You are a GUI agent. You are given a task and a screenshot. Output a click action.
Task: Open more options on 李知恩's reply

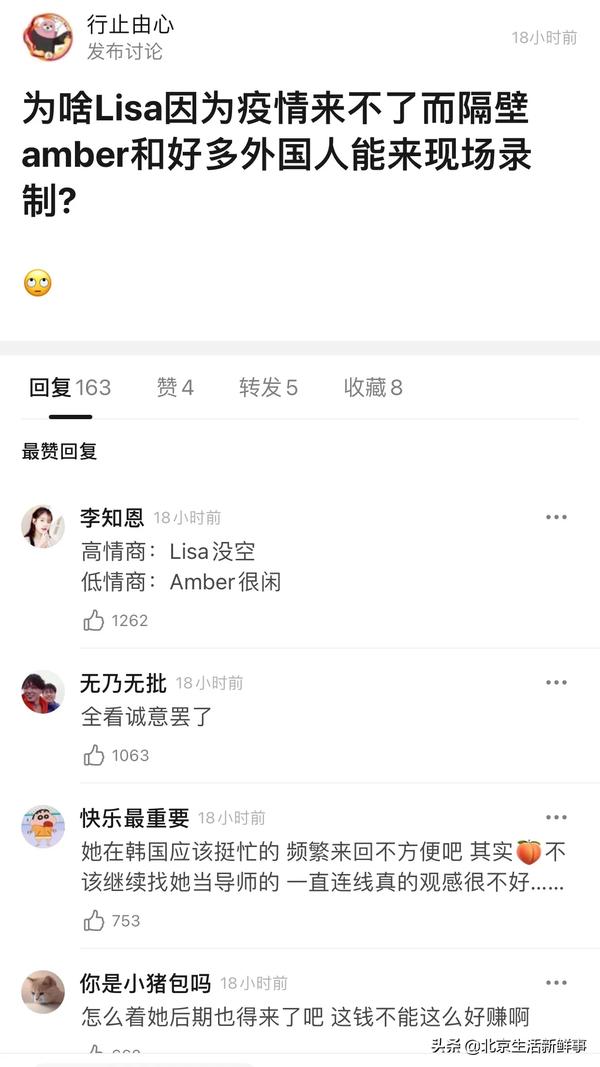[556, 517]
